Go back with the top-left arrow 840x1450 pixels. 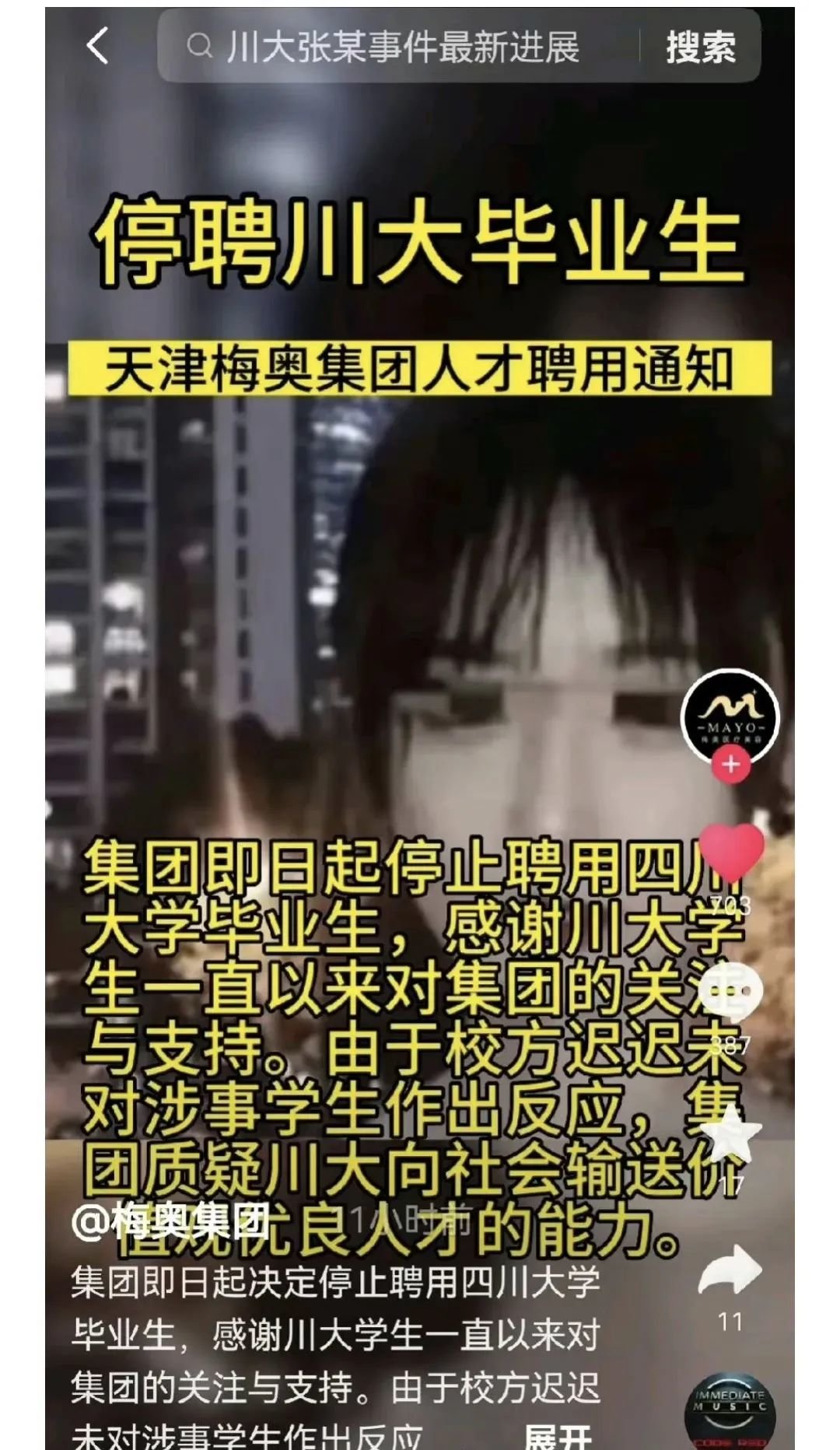[x=98, y=47]
